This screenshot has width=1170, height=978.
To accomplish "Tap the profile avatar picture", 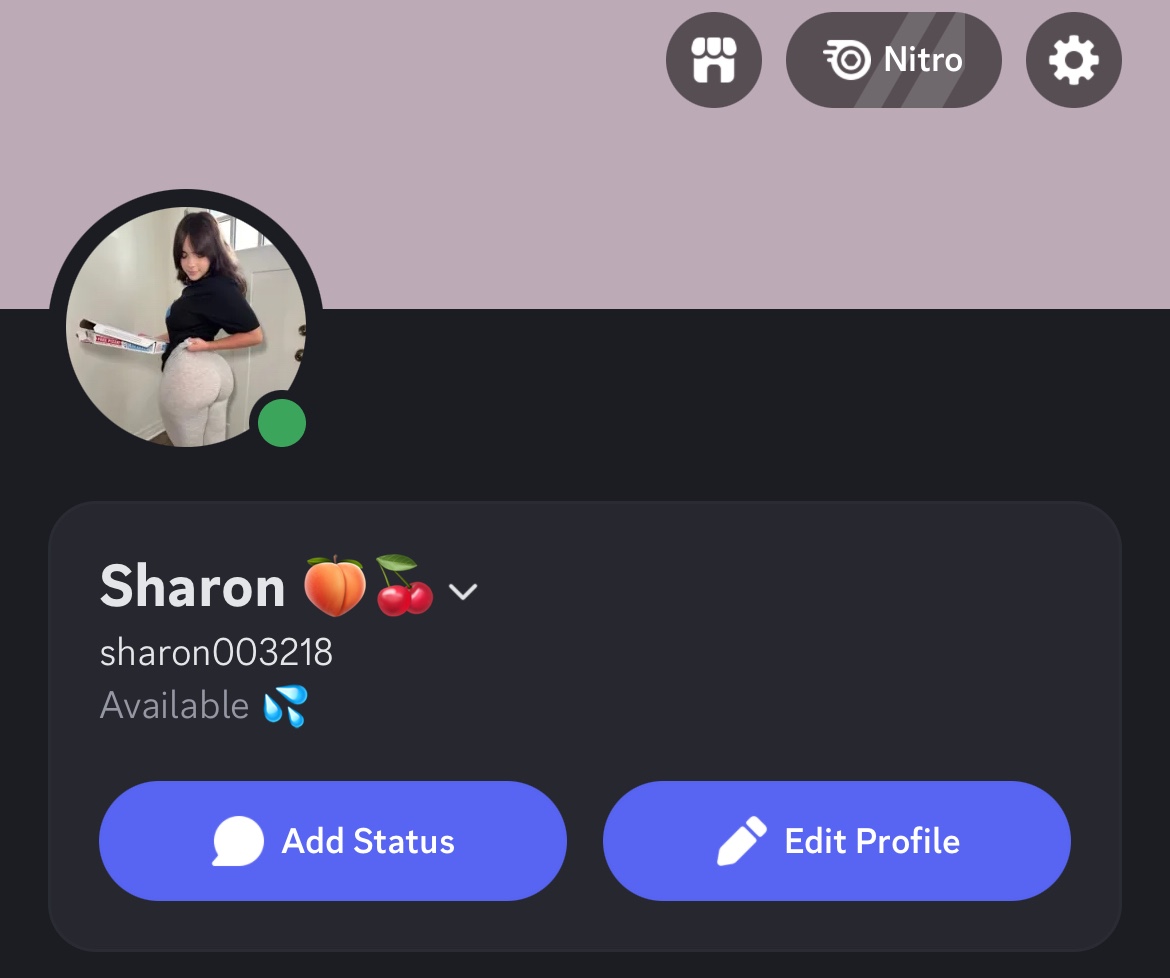I will 186,326.
